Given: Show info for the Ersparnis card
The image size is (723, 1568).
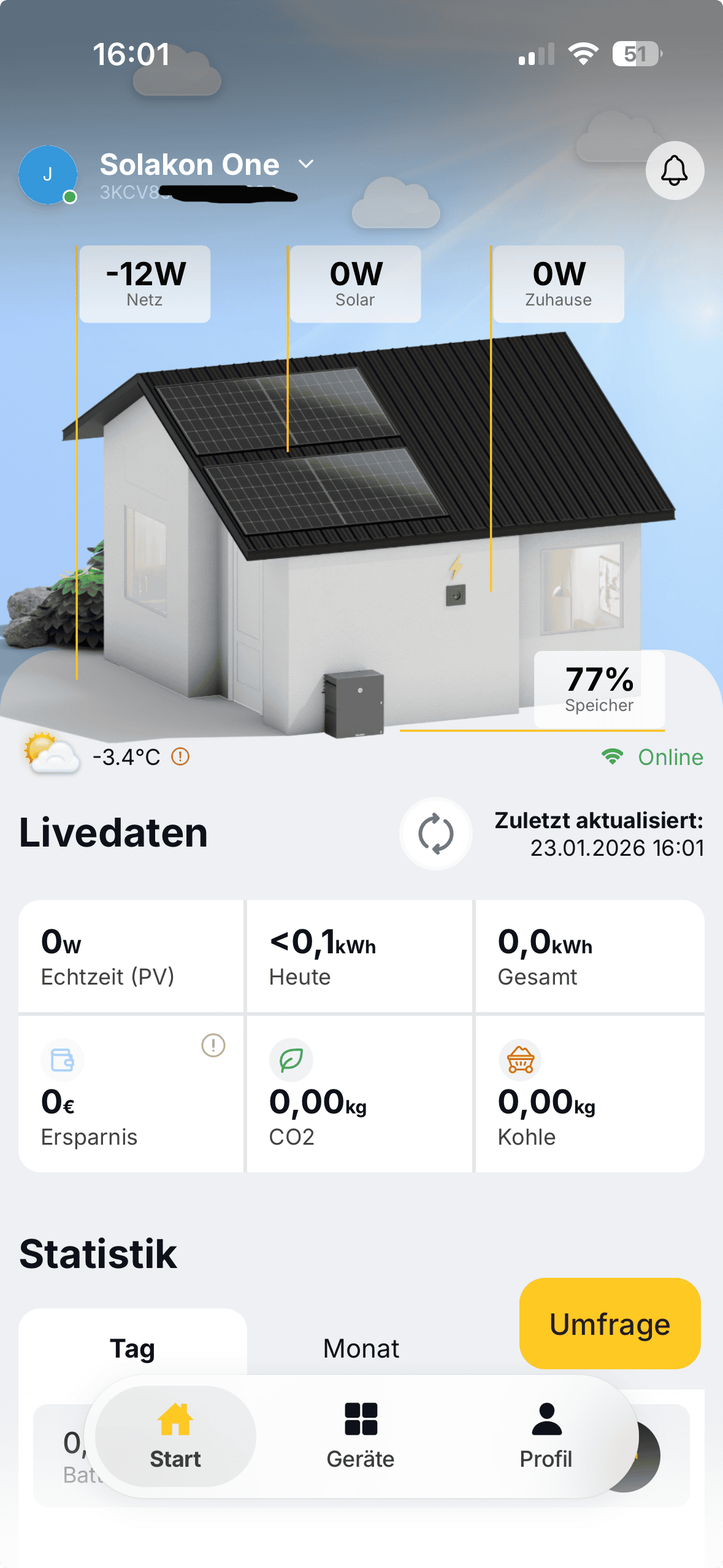Looking at the screenshot, I should pyautogui.click(x=213, y=1045).
